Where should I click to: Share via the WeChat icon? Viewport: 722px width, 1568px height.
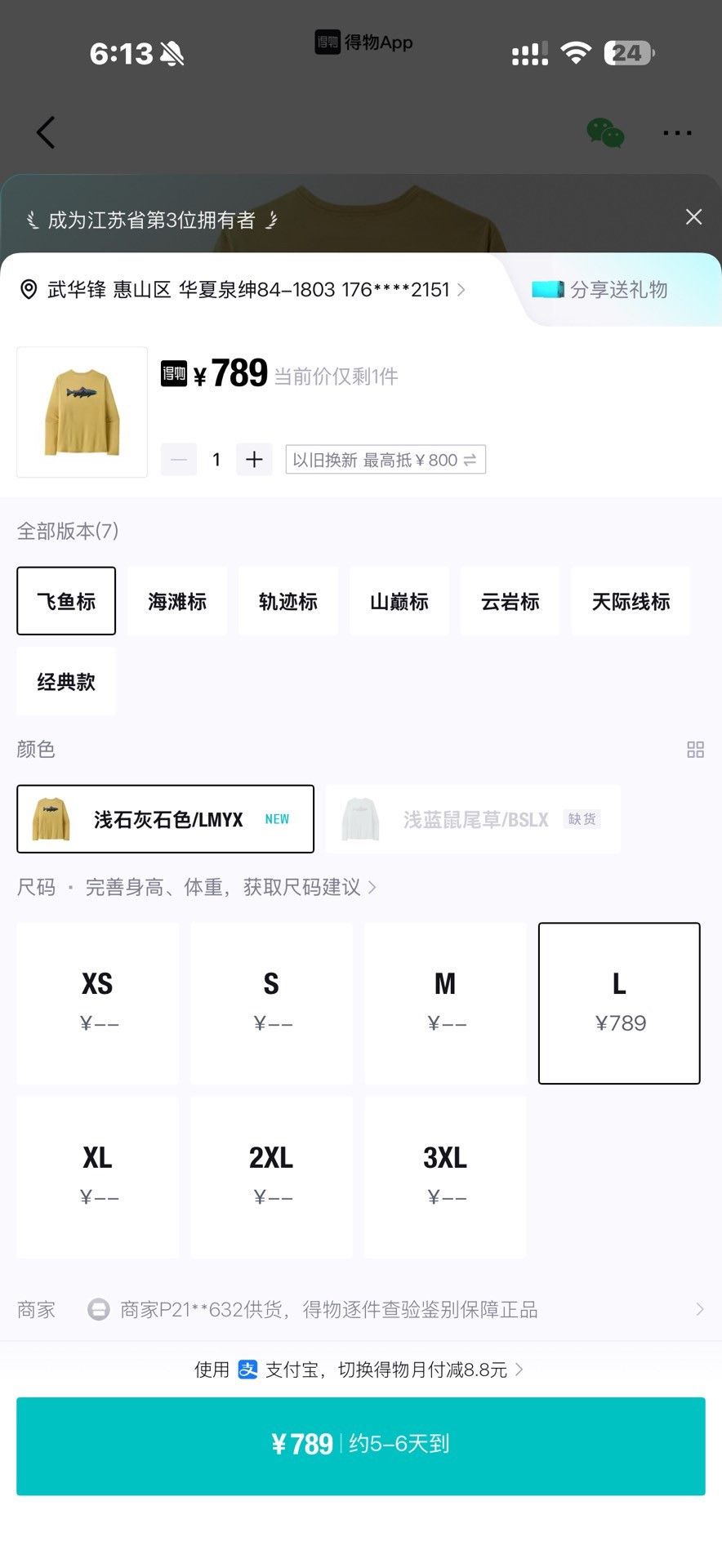click(x=605, y=132)
